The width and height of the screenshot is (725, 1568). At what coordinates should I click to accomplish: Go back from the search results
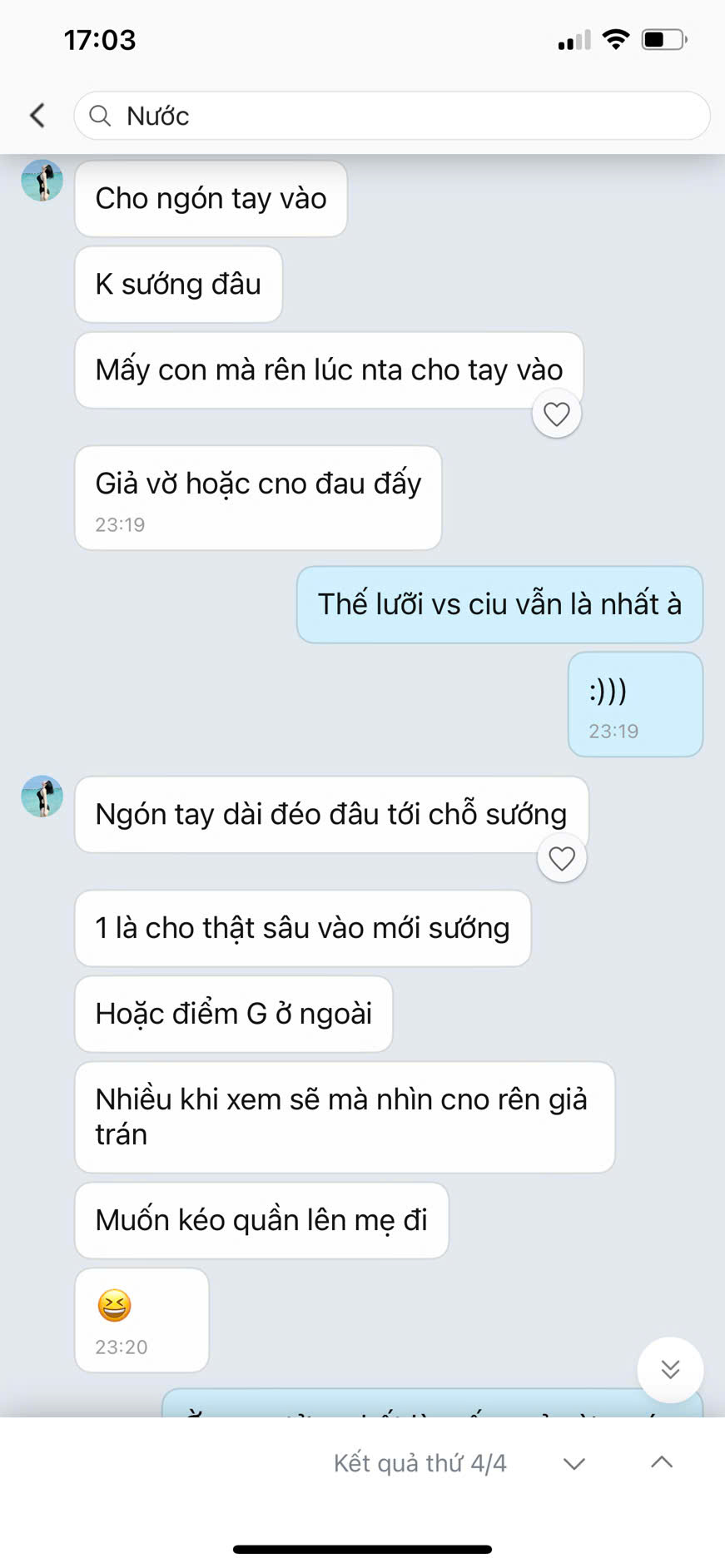tap(37, 116)
